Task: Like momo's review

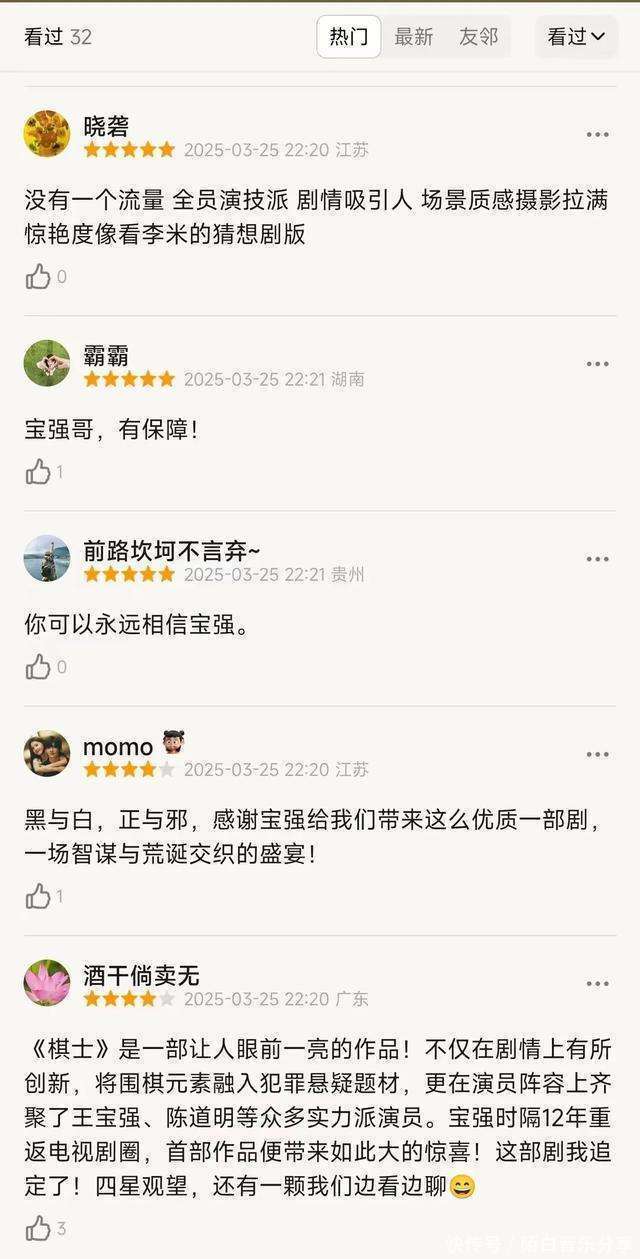Action: click(x=38, y=896)
